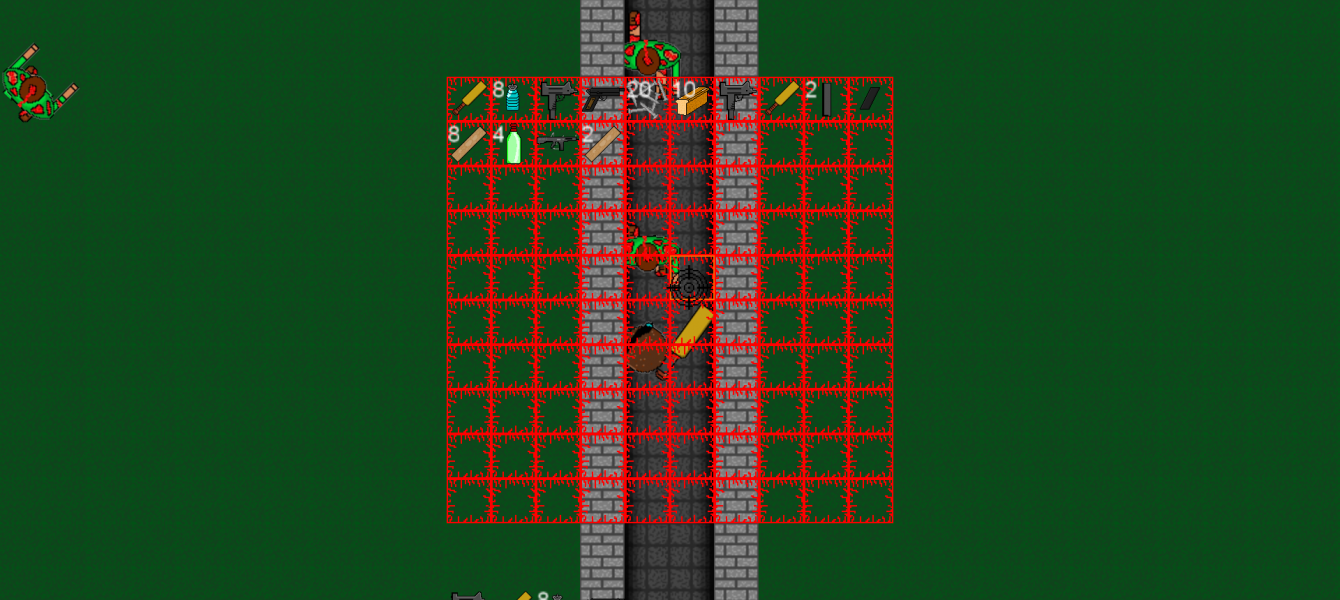Select the Uzi beside the bread
The image size is (1340, 600).
coord(736,99)
